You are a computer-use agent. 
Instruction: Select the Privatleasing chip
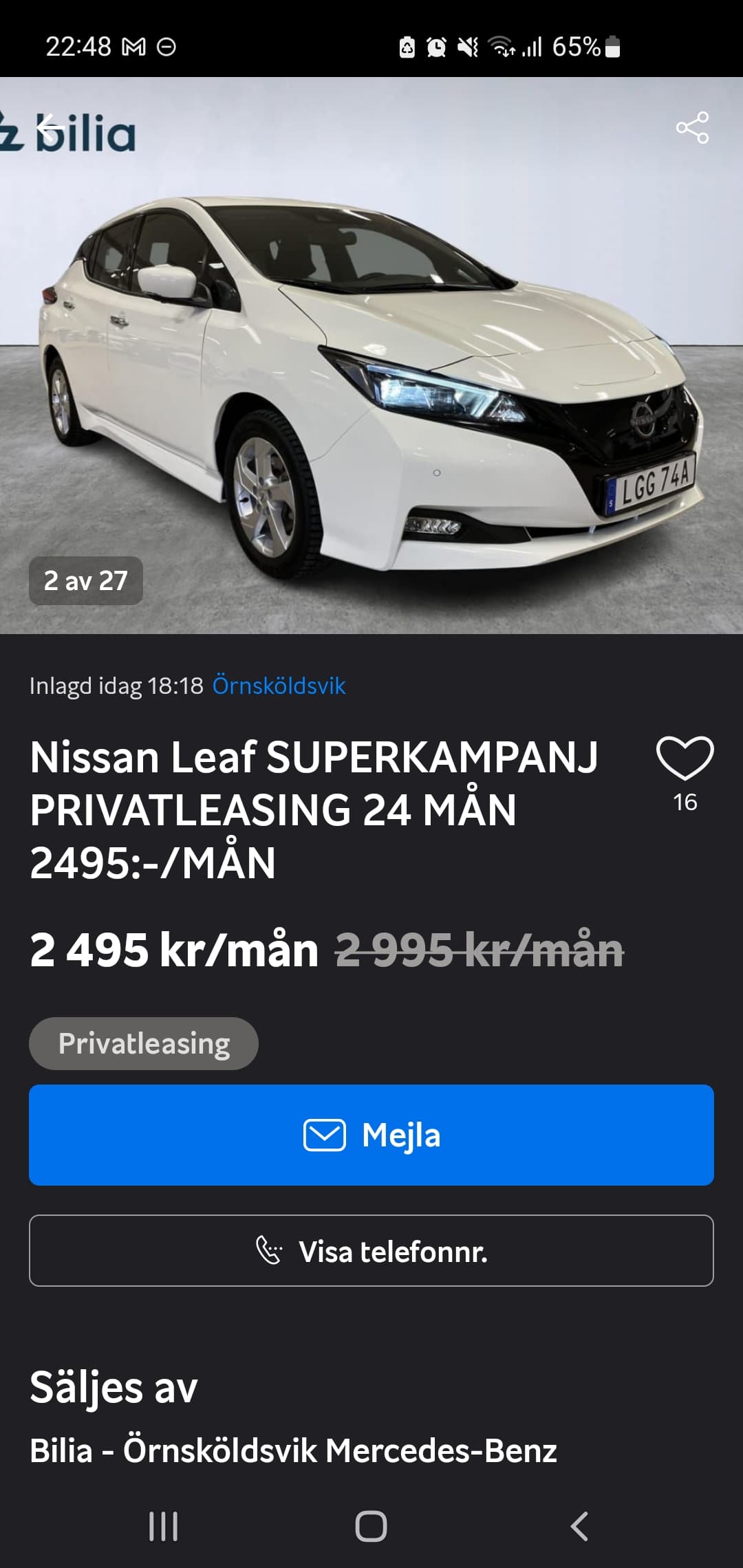coord(144,1043)
